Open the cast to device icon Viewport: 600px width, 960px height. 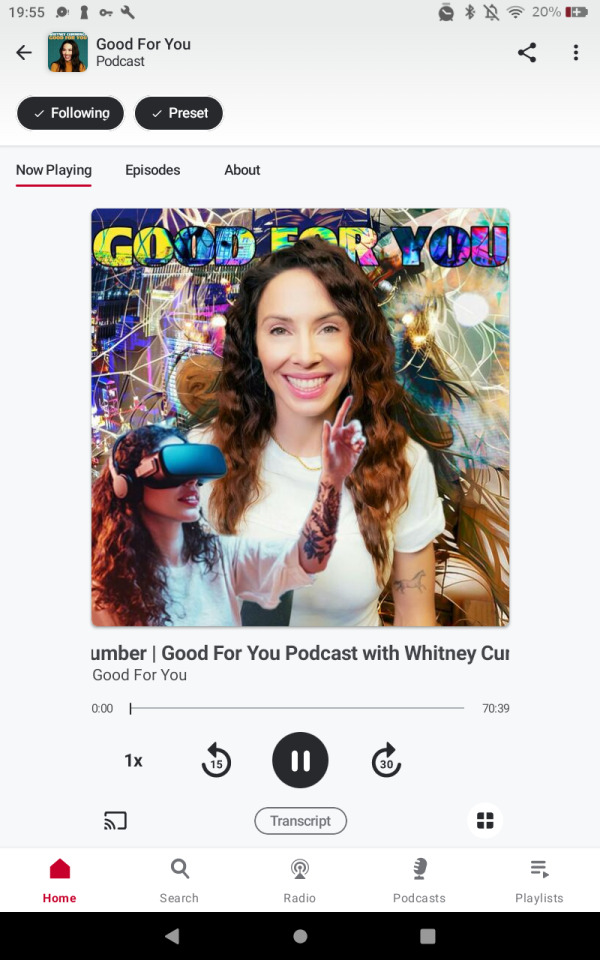pos(115,821)
